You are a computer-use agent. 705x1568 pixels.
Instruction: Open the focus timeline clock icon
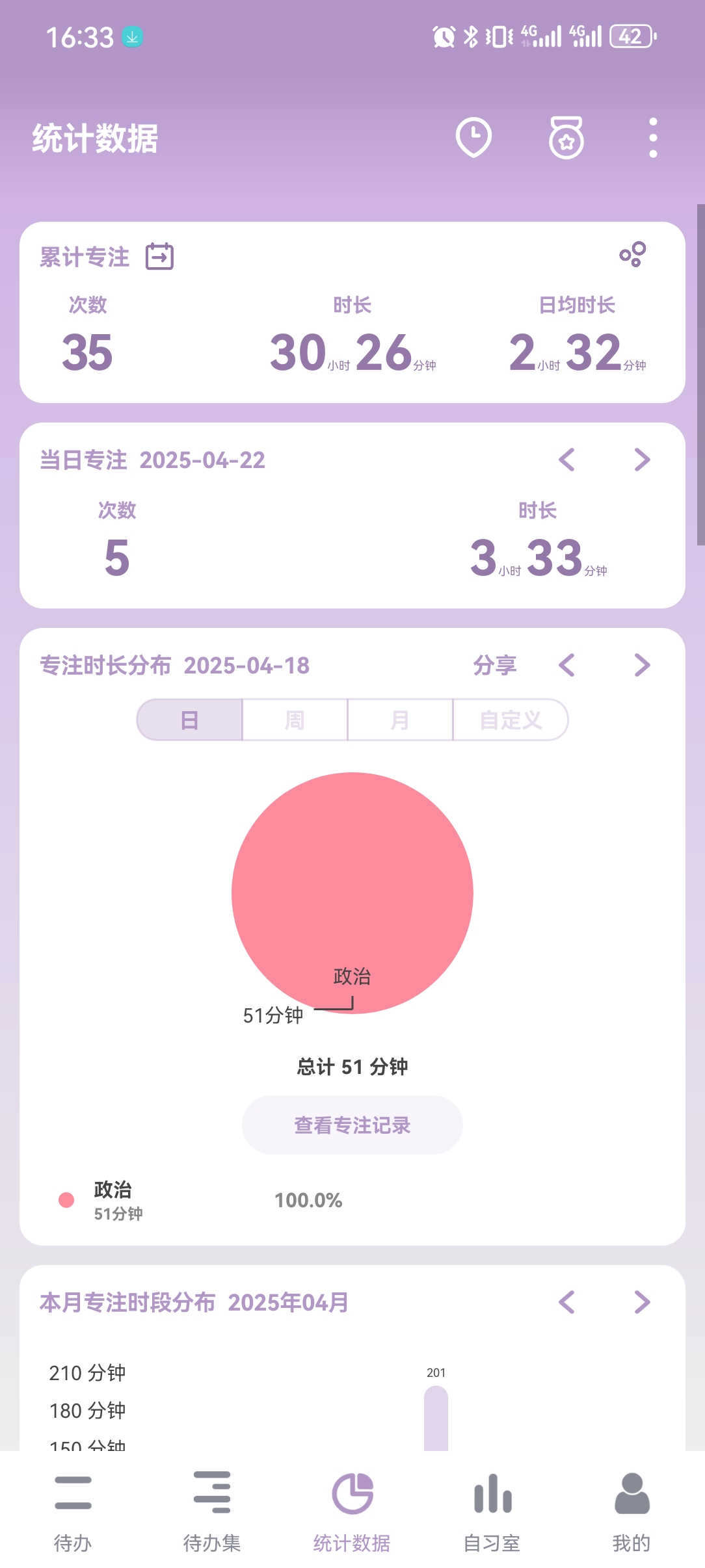pos(473,138)
